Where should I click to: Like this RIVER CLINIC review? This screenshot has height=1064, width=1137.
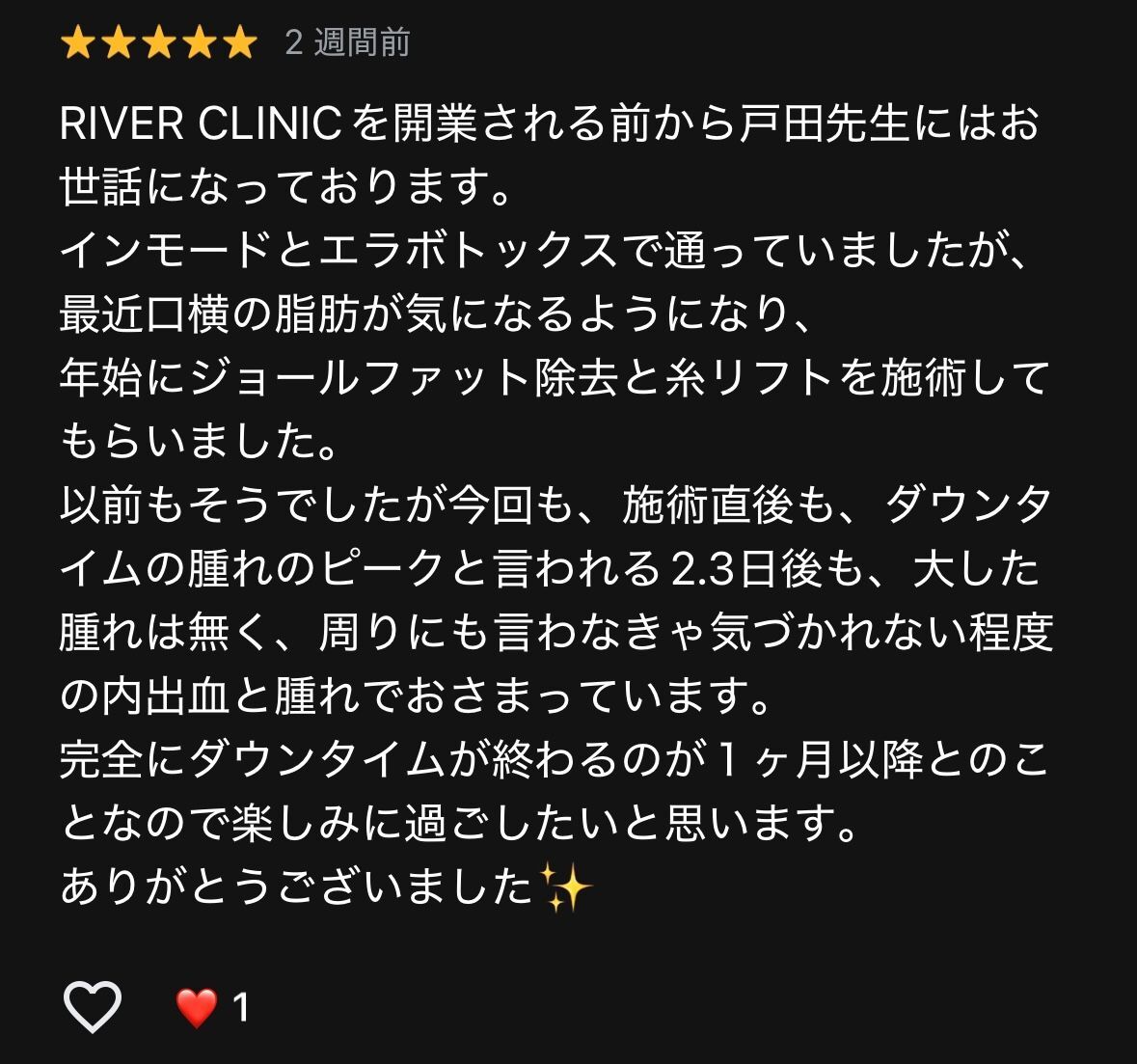[93, 1006]
